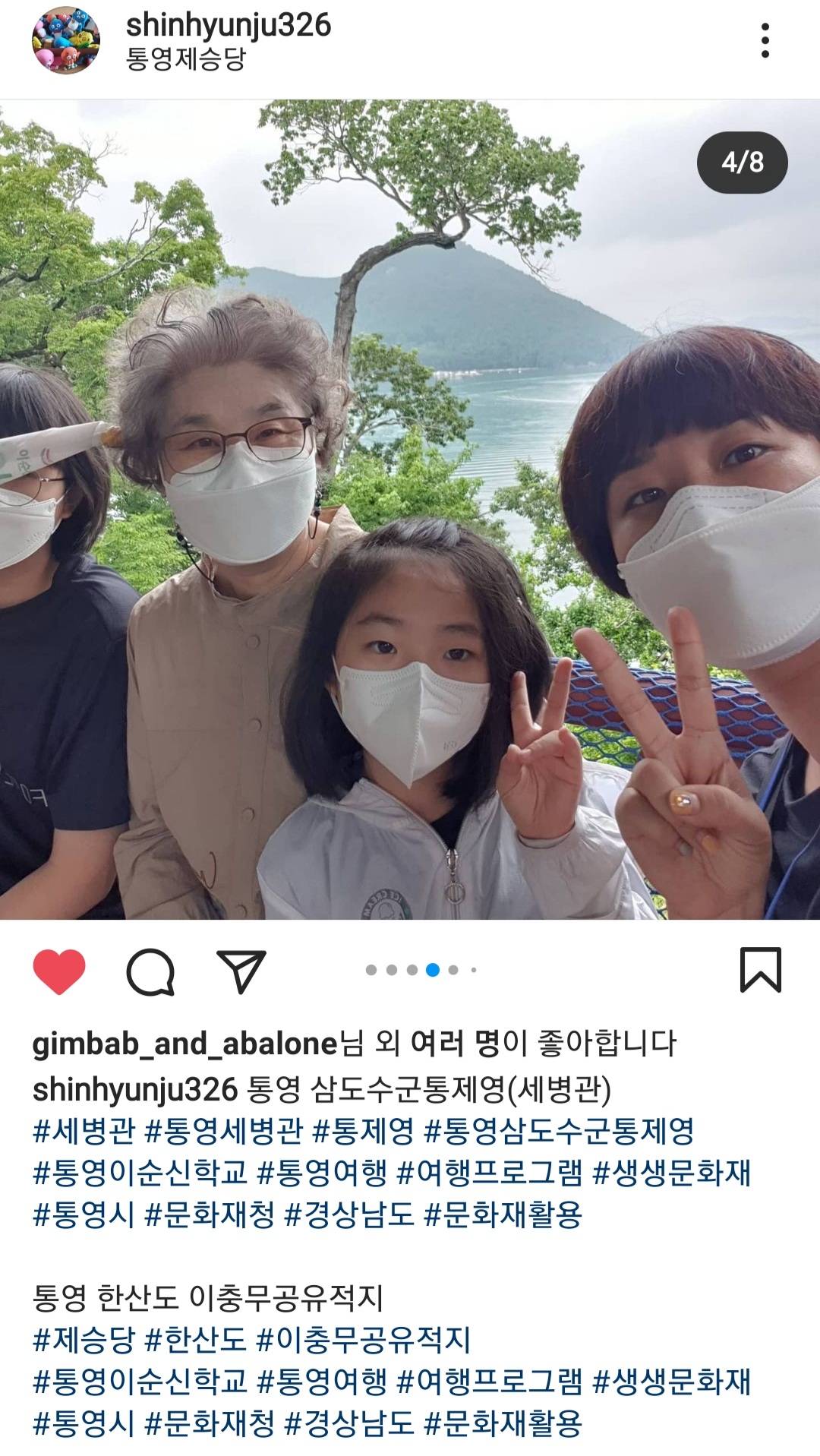View the list of 여러 명 who liked the post
The width and height of the screenshot is (820, 1456).
click(455, 1044)
